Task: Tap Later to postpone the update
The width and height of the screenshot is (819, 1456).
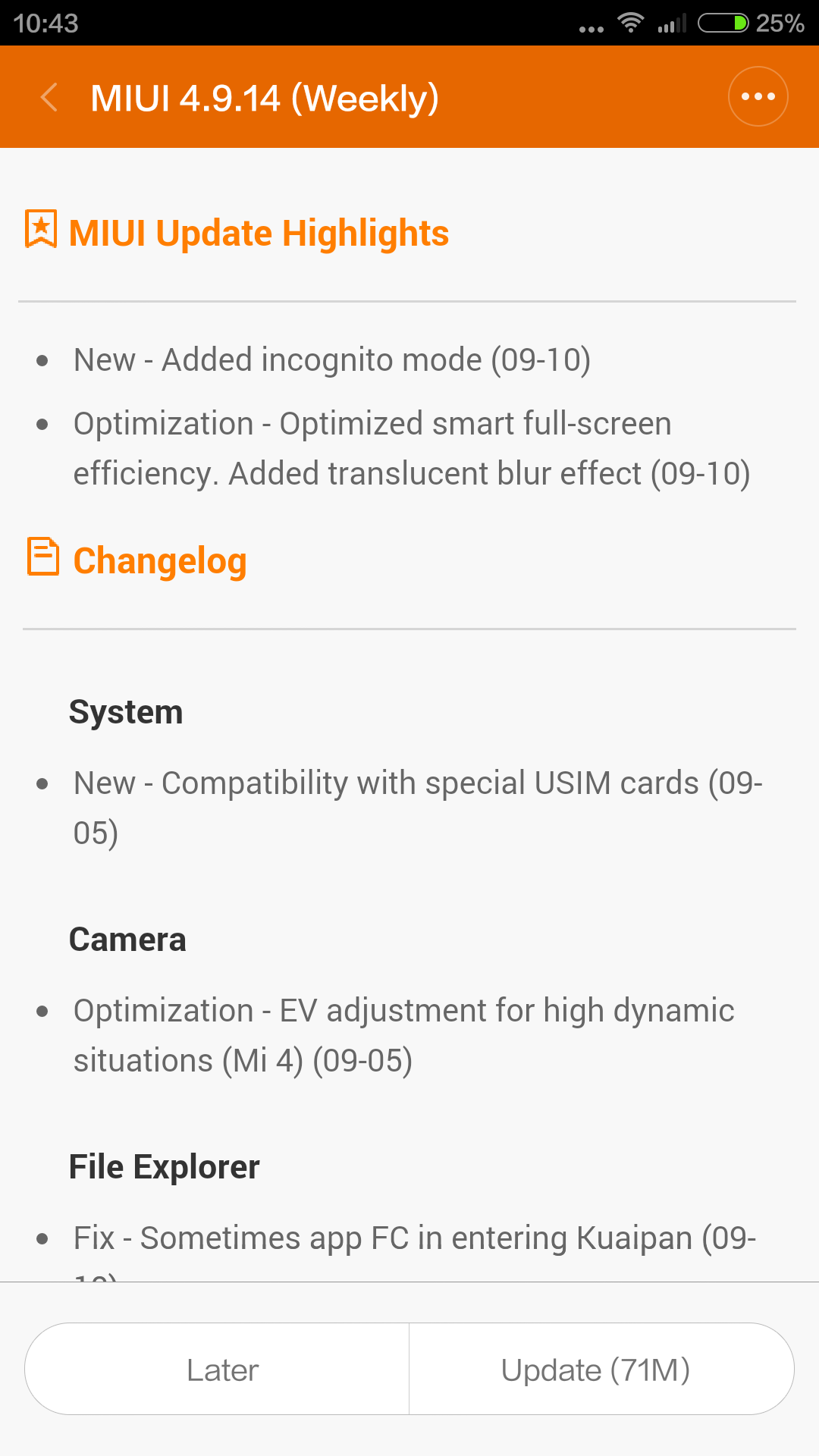Action: pyautogui.click(x=218, y=1369)
